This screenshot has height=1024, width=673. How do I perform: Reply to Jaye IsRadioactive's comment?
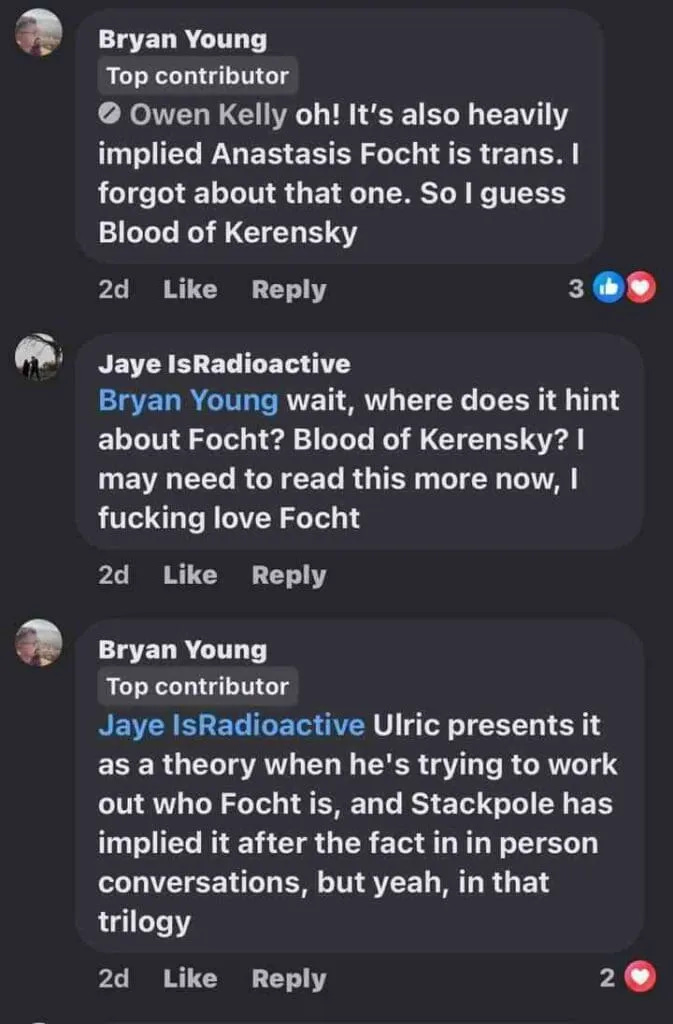(x=288, y=575)
